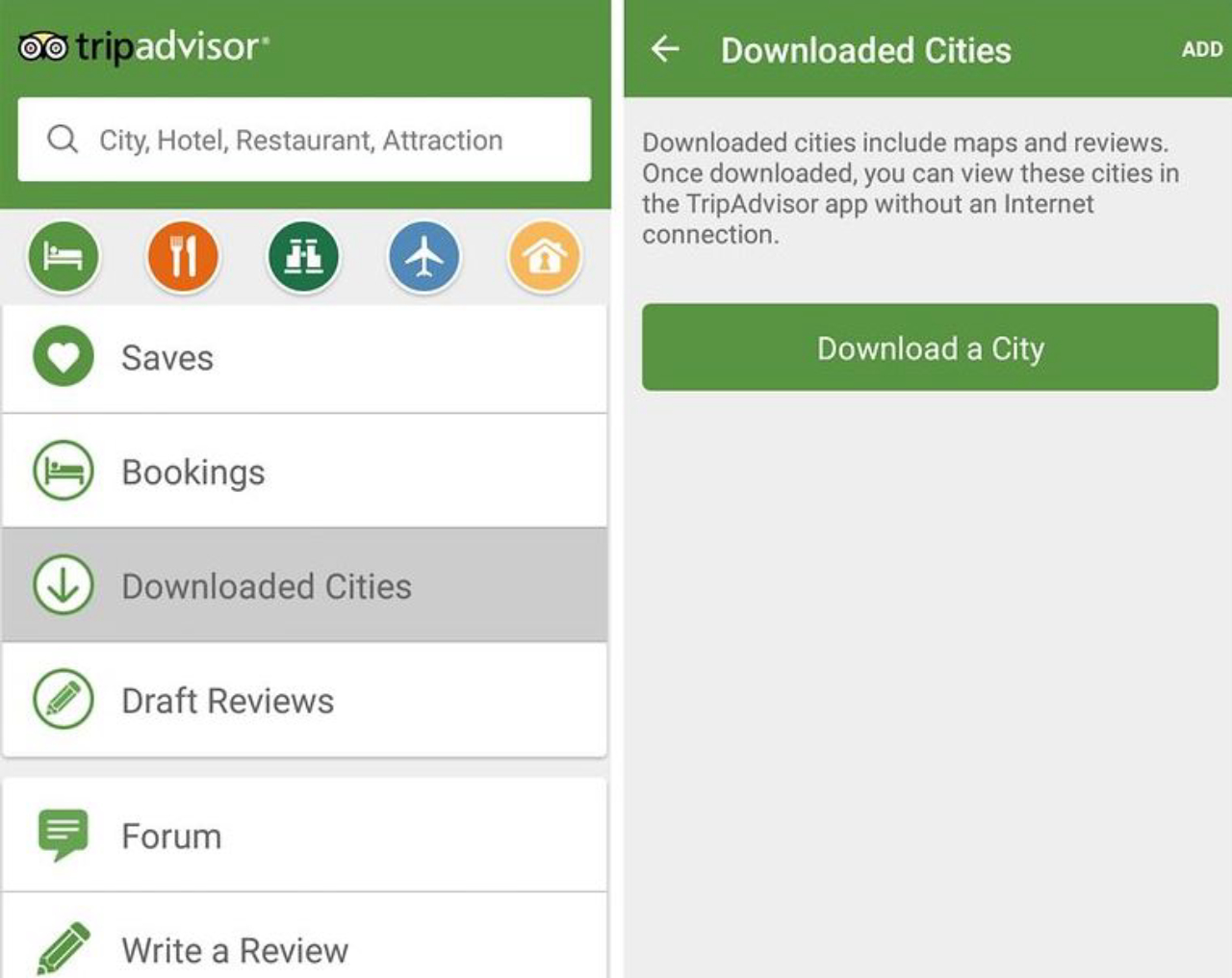
Task: Tap ADD in the top bar
Action: 1201,50
